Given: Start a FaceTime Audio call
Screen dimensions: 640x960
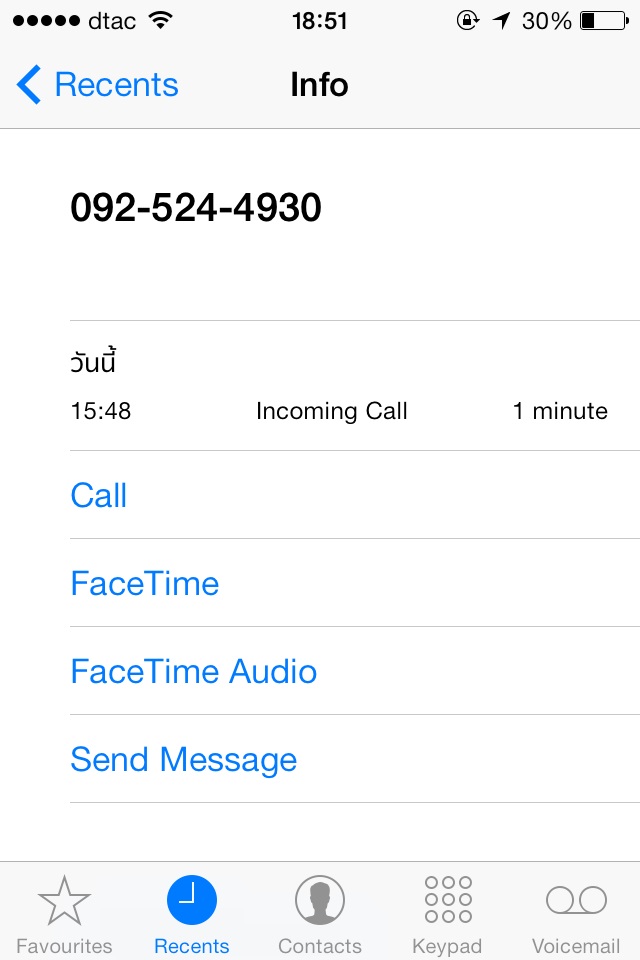Looking at the screenshot, I should [x=194, y=672].
